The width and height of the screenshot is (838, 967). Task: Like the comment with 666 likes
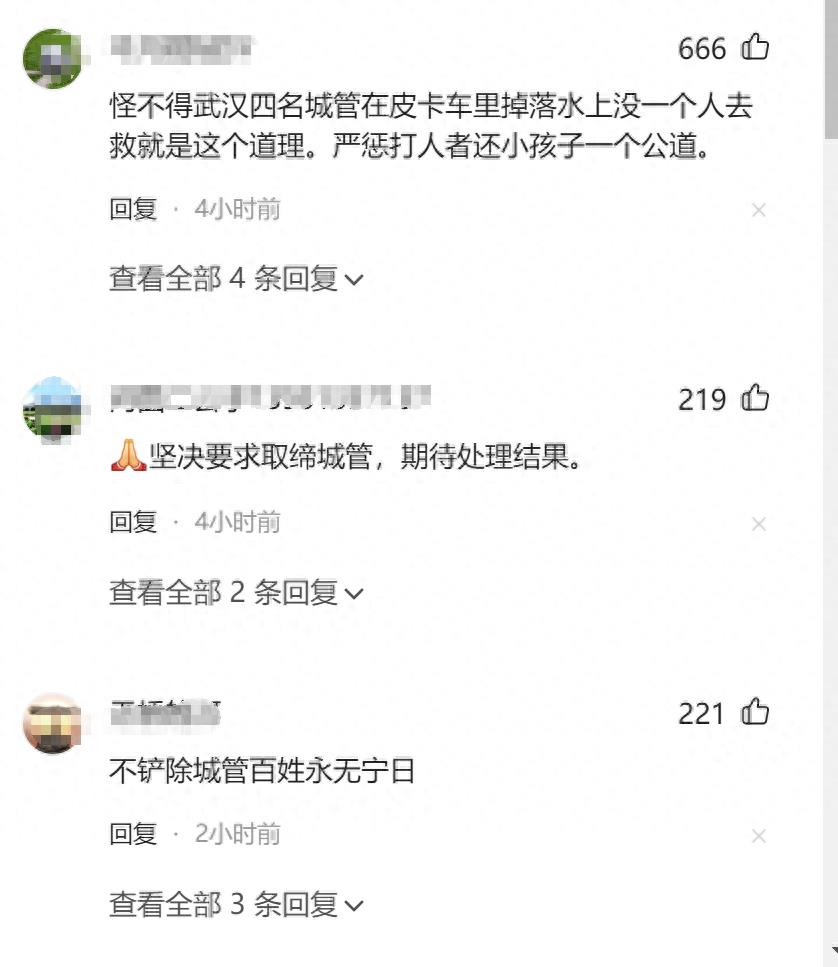[x=755, y=47]
